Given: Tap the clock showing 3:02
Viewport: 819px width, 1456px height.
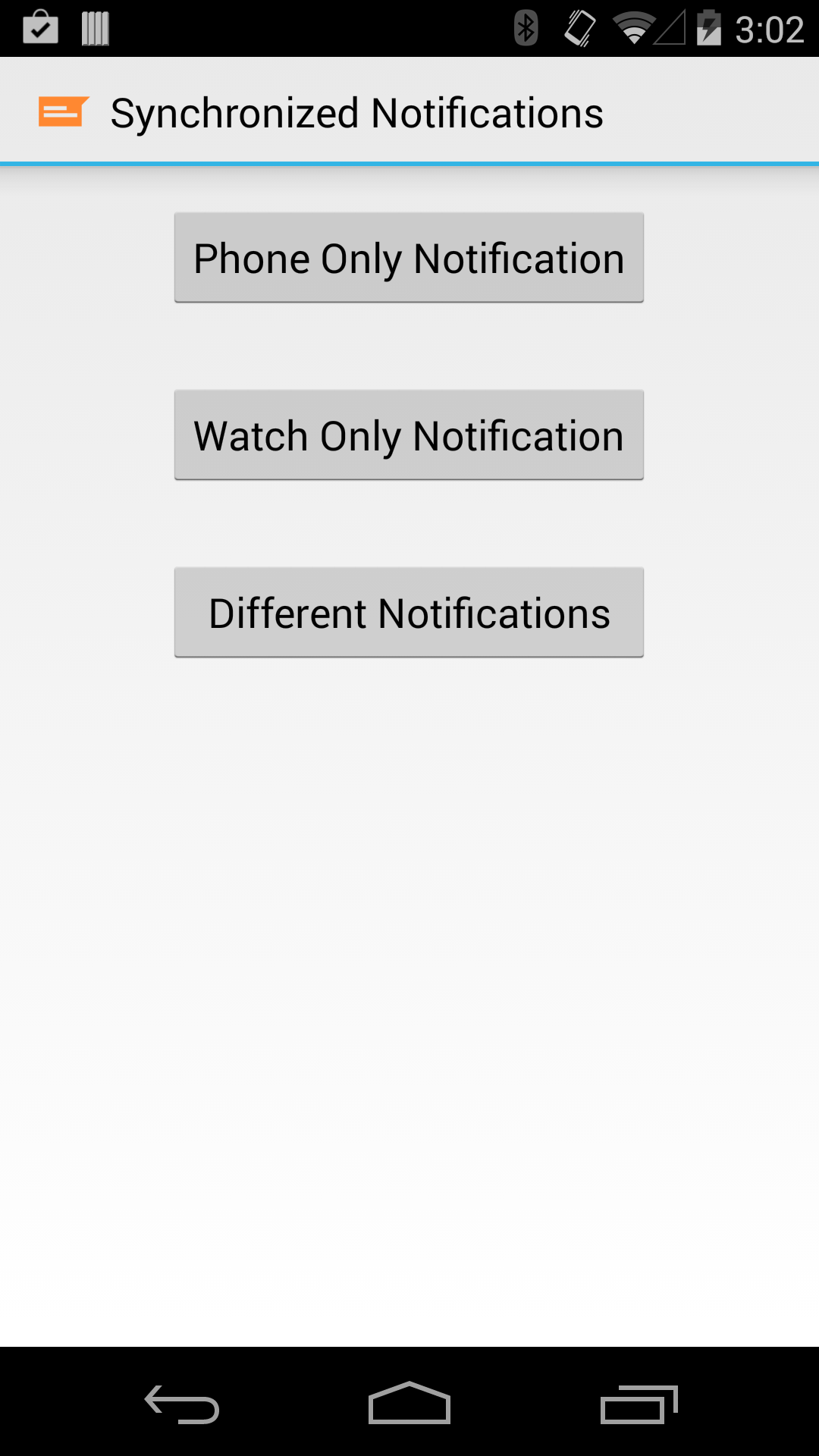Looking at the screenshot, I should [768, 27].
